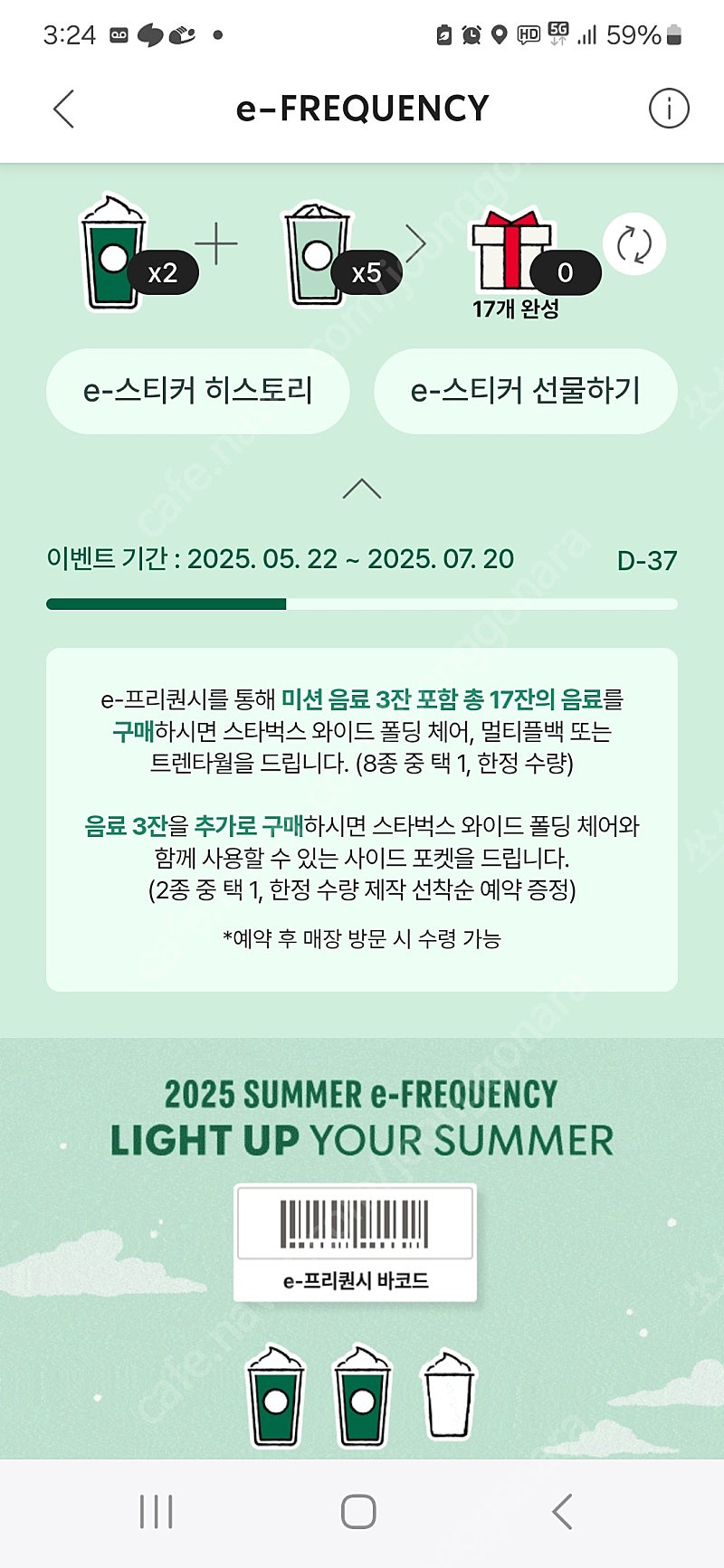Open e-스티커 히스토리
This screenshot has height=1568, width=724.
[x=197, y=391]
